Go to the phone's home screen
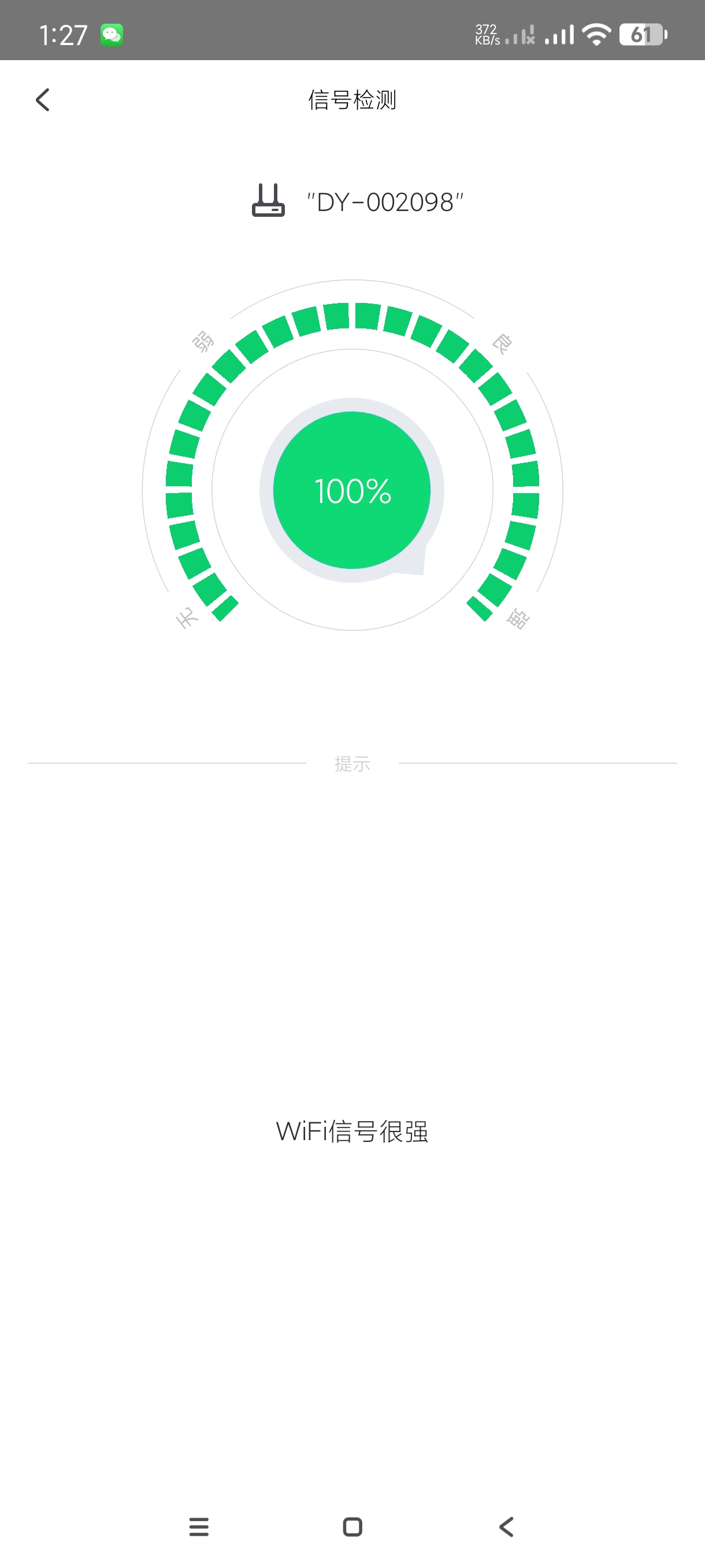705x1568 pixels. point(353,1526)
